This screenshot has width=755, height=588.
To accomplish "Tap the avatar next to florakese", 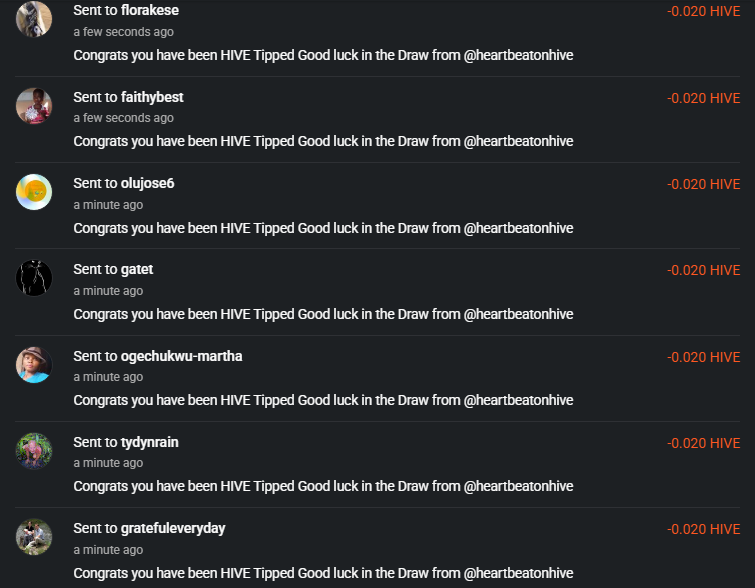I will pos(34,19).
